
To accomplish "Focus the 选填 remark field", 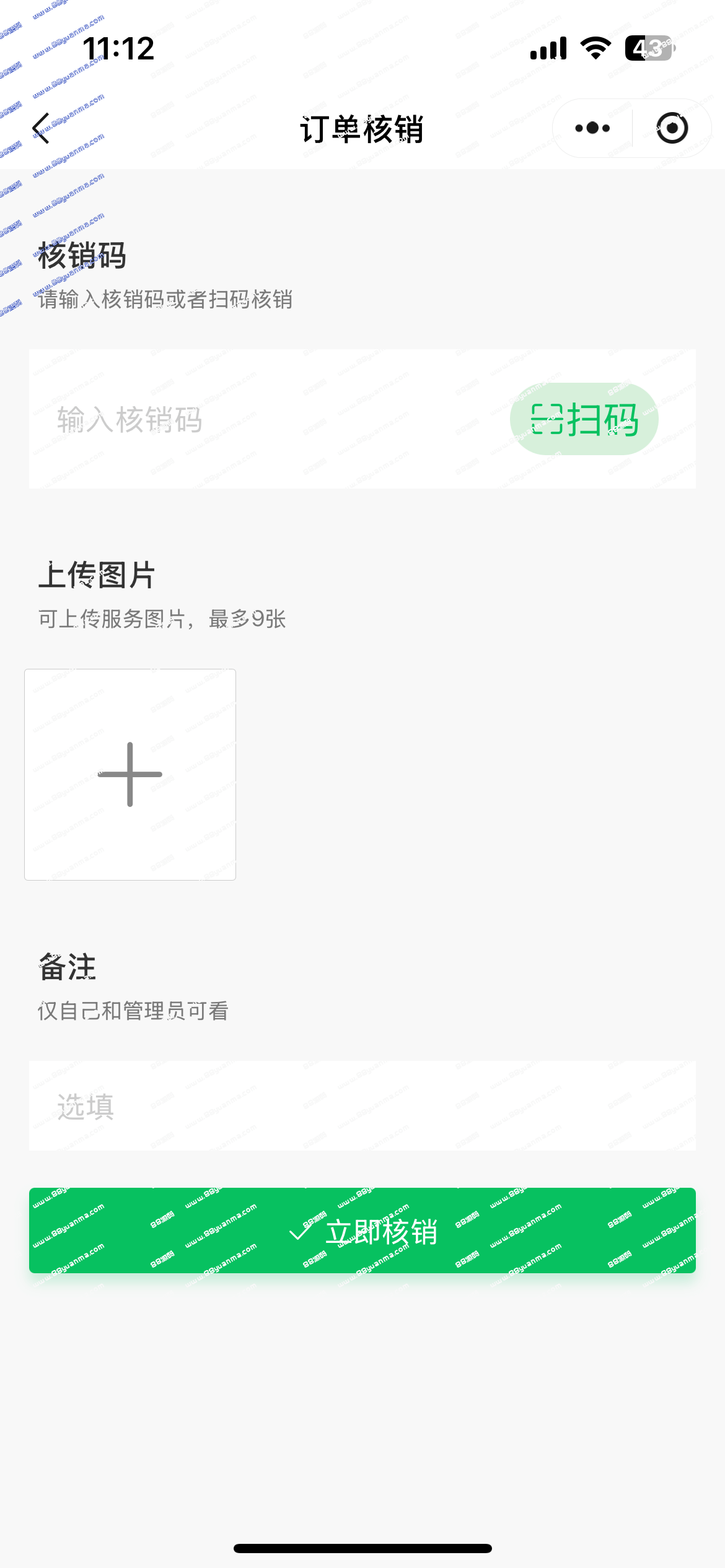I will click(362, 1106).
